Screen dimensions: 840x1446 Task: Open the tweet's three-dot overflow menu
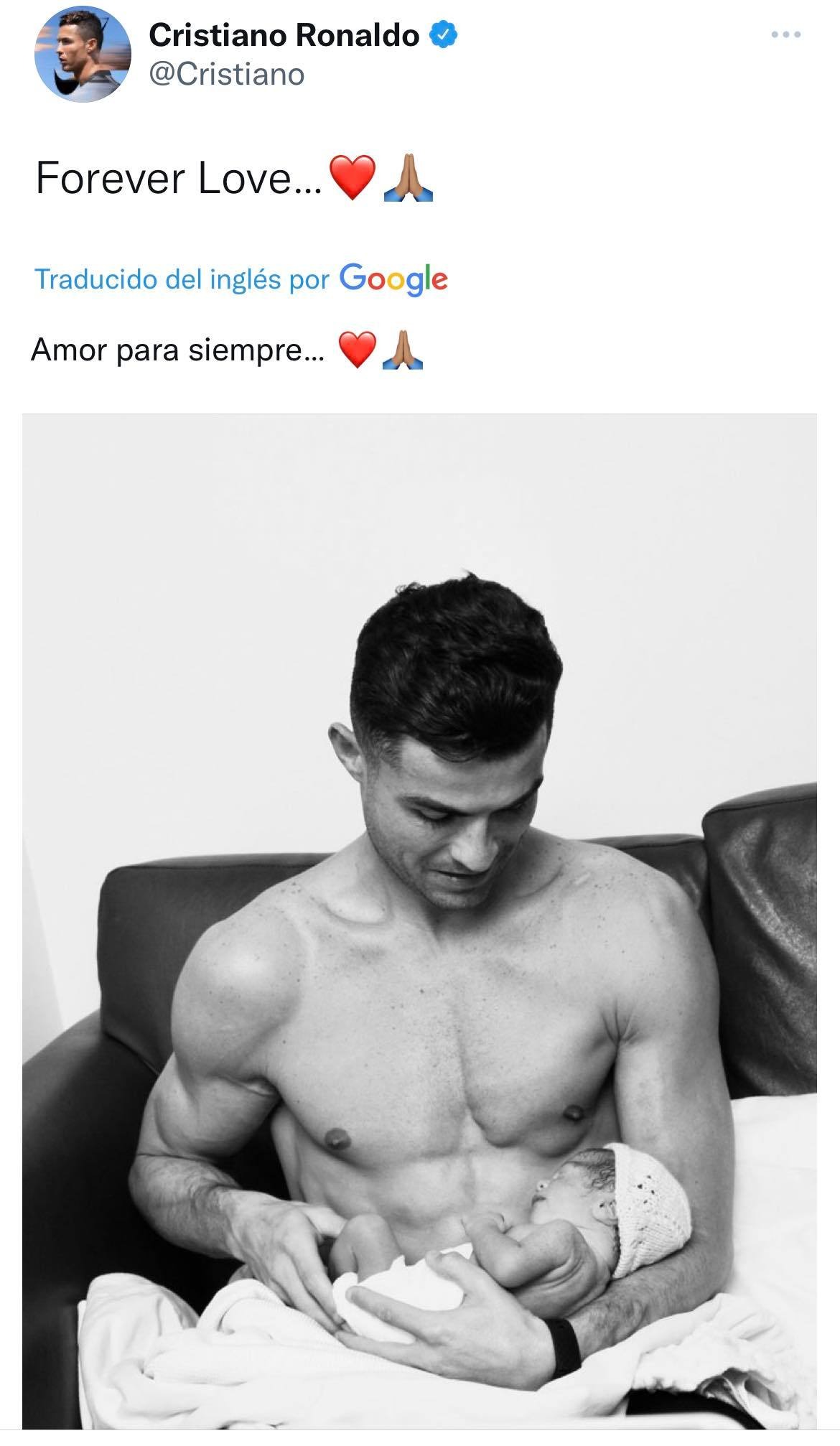785,34
